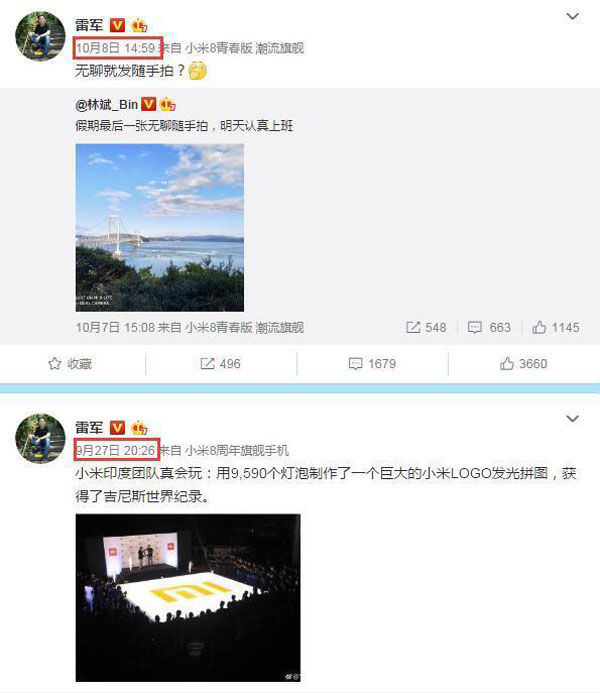The width and height of the screenshot is (600, 693).
Task: Enlarge the bridge photo in the quoted post
Action: [x=160, y=226]
